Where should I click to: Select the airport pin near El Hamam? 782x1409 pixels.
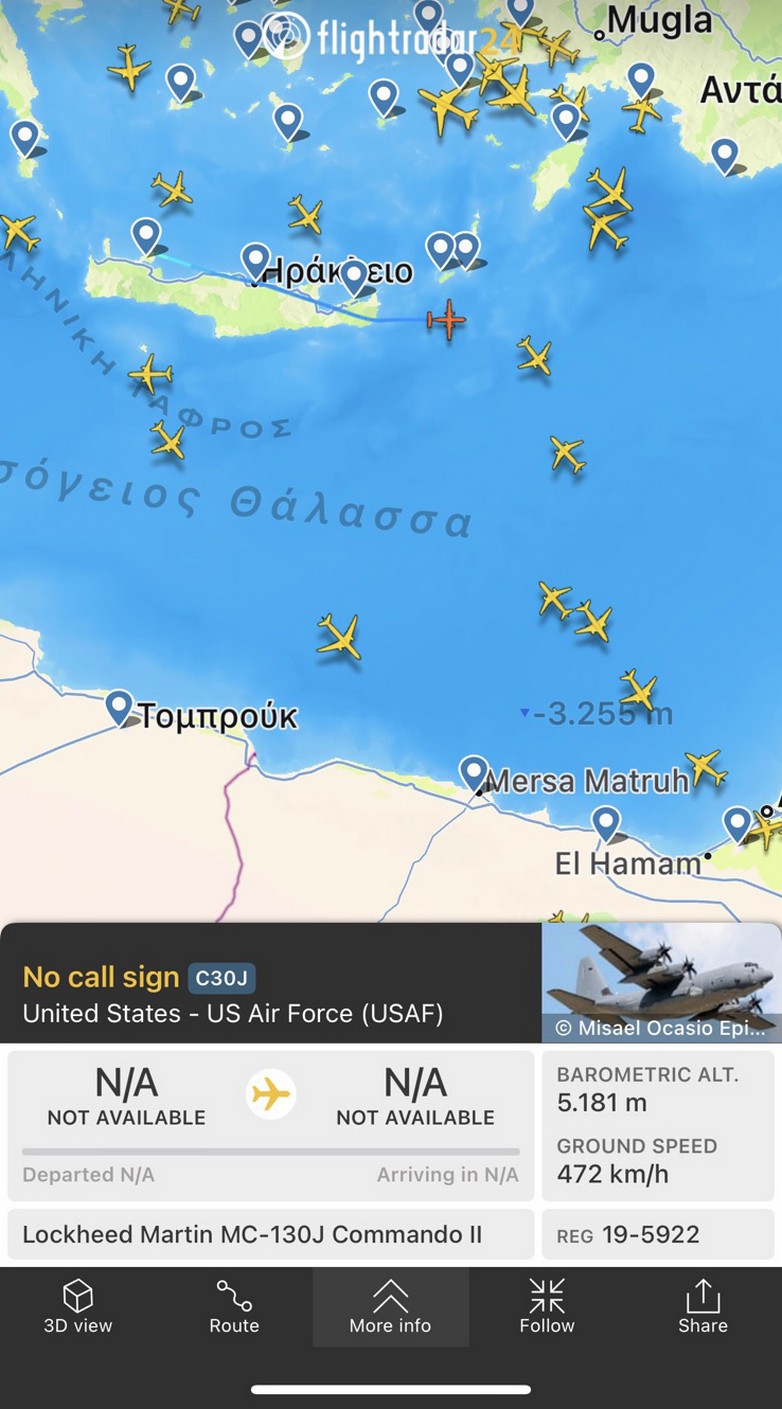tap(606, 824)
